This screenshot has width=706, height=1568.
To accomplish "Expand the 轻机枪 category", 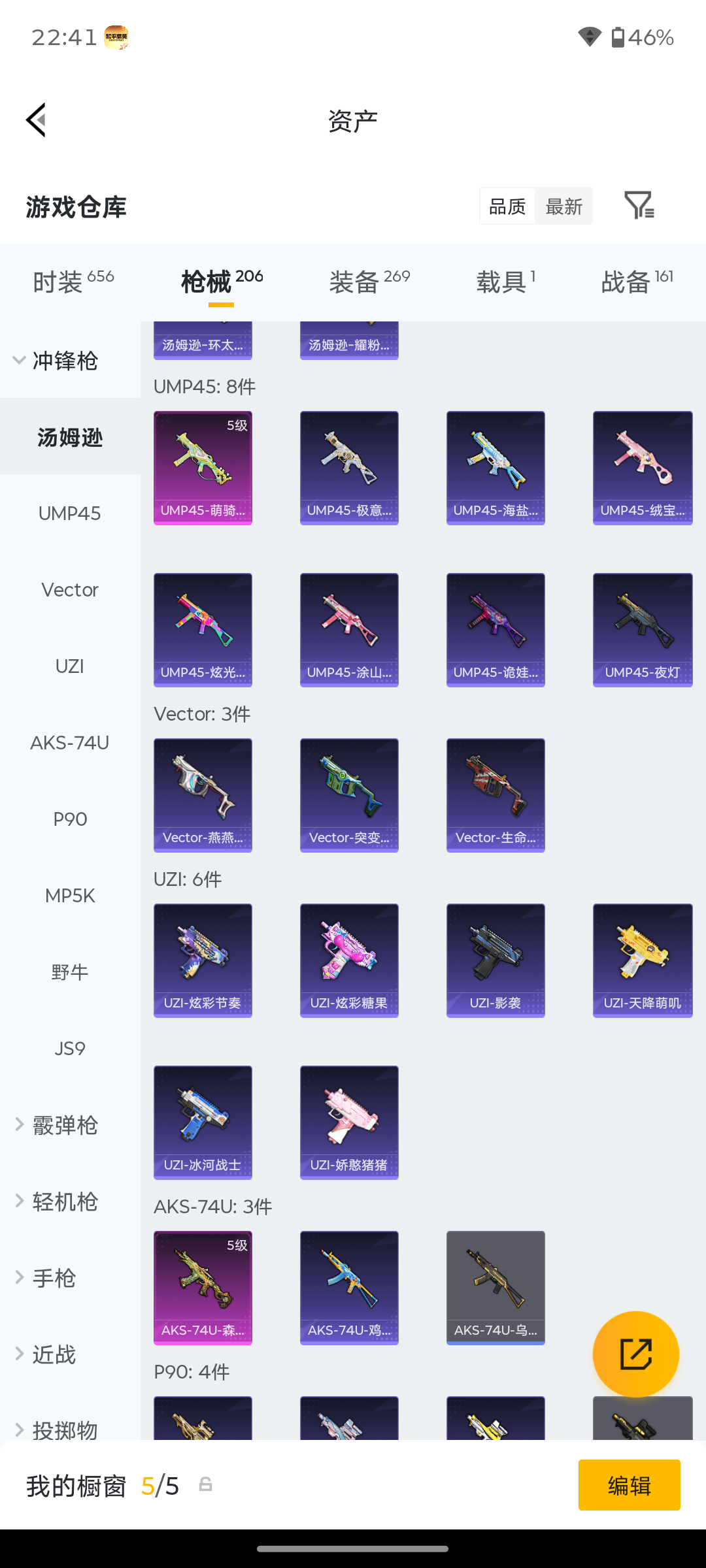I will (x=56, y=1201).
